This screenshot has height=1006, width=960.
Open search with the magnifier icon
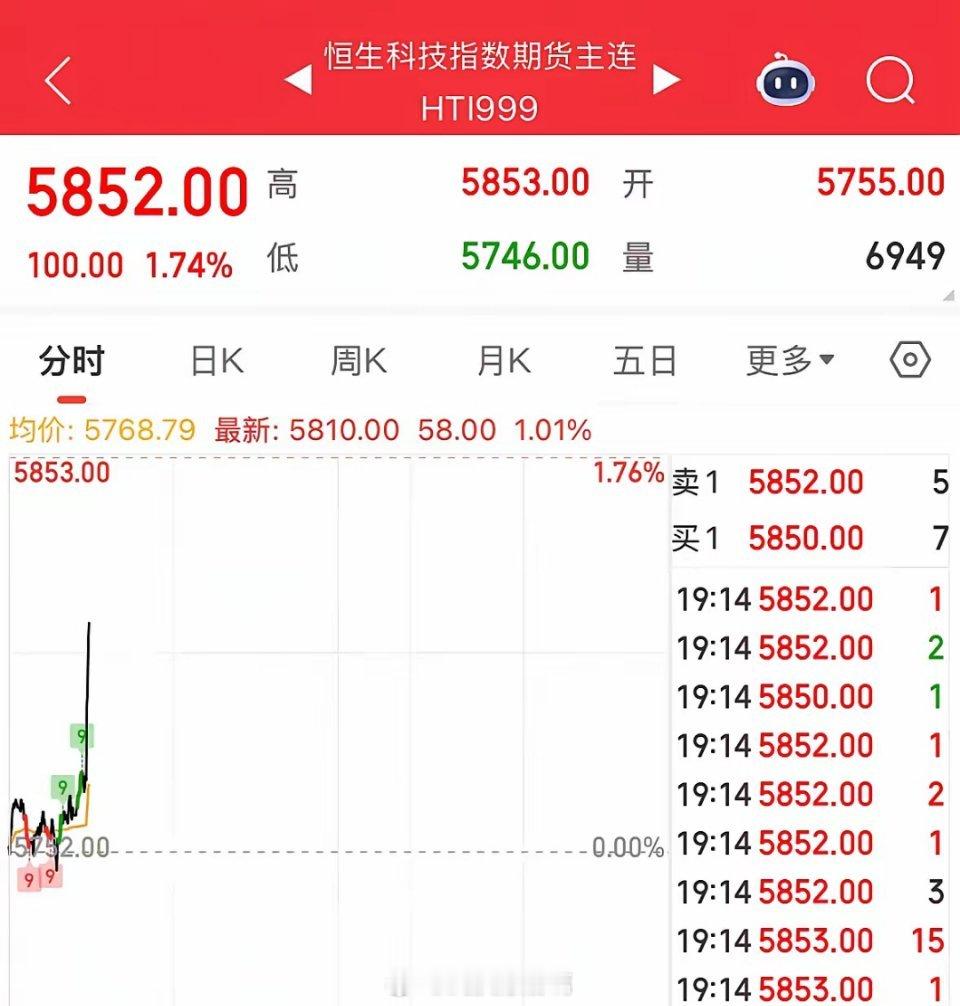(890, 80)
